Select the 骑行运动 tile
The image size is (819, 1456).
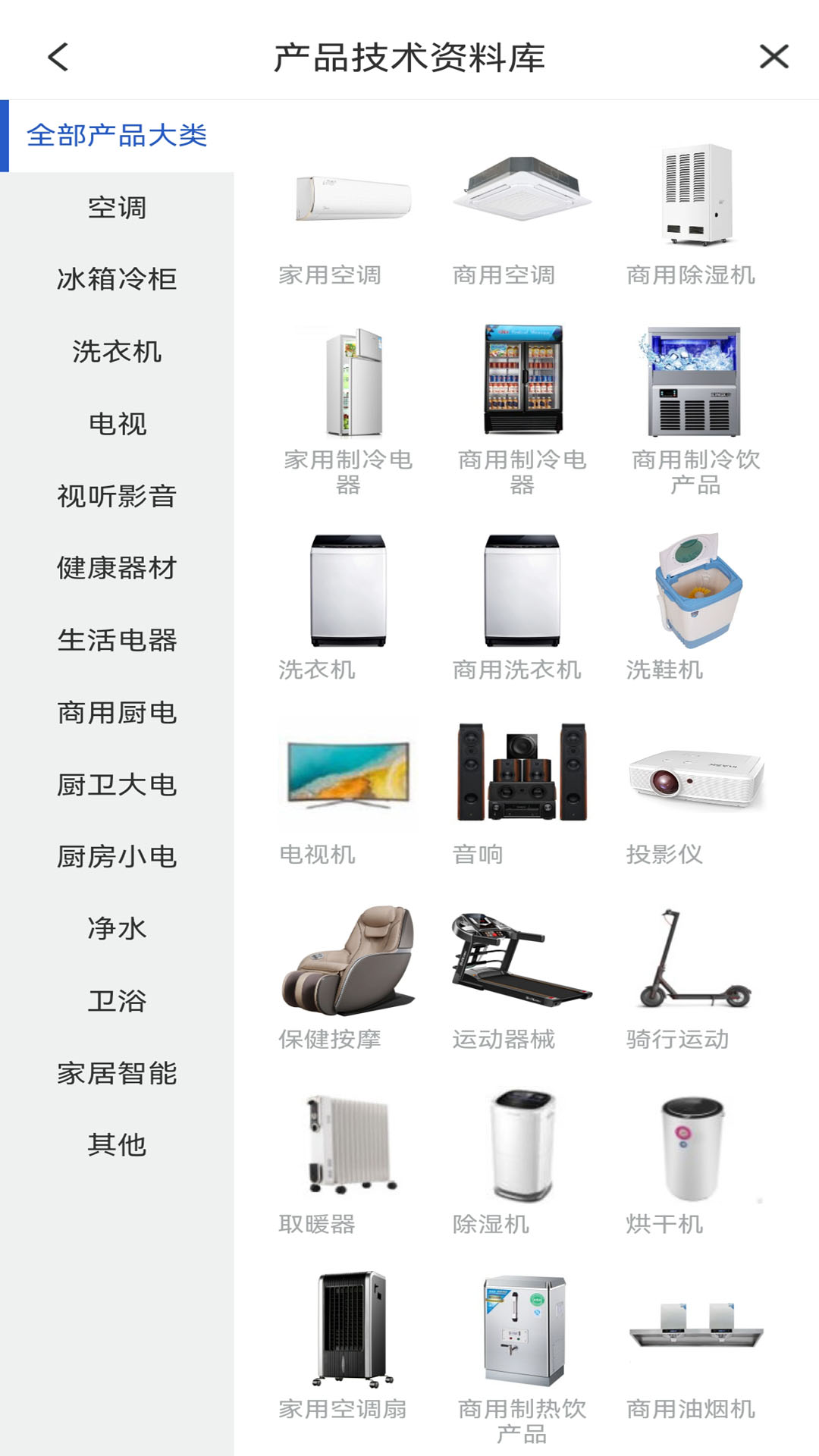tap(695, 974)
